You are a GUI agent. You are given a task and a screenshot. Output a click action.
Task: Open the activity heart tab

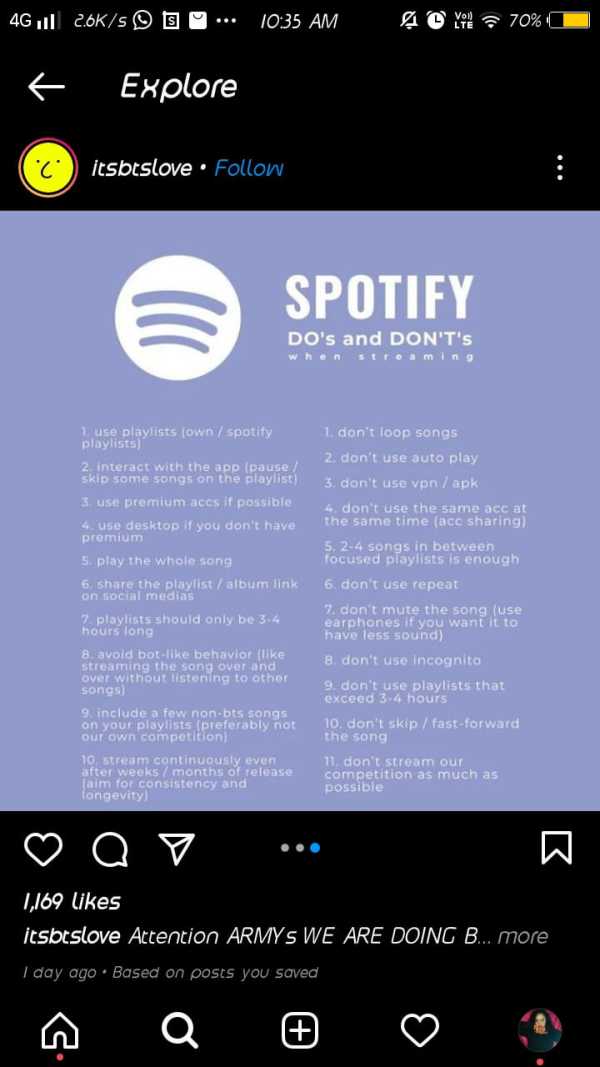point(420,1030)
